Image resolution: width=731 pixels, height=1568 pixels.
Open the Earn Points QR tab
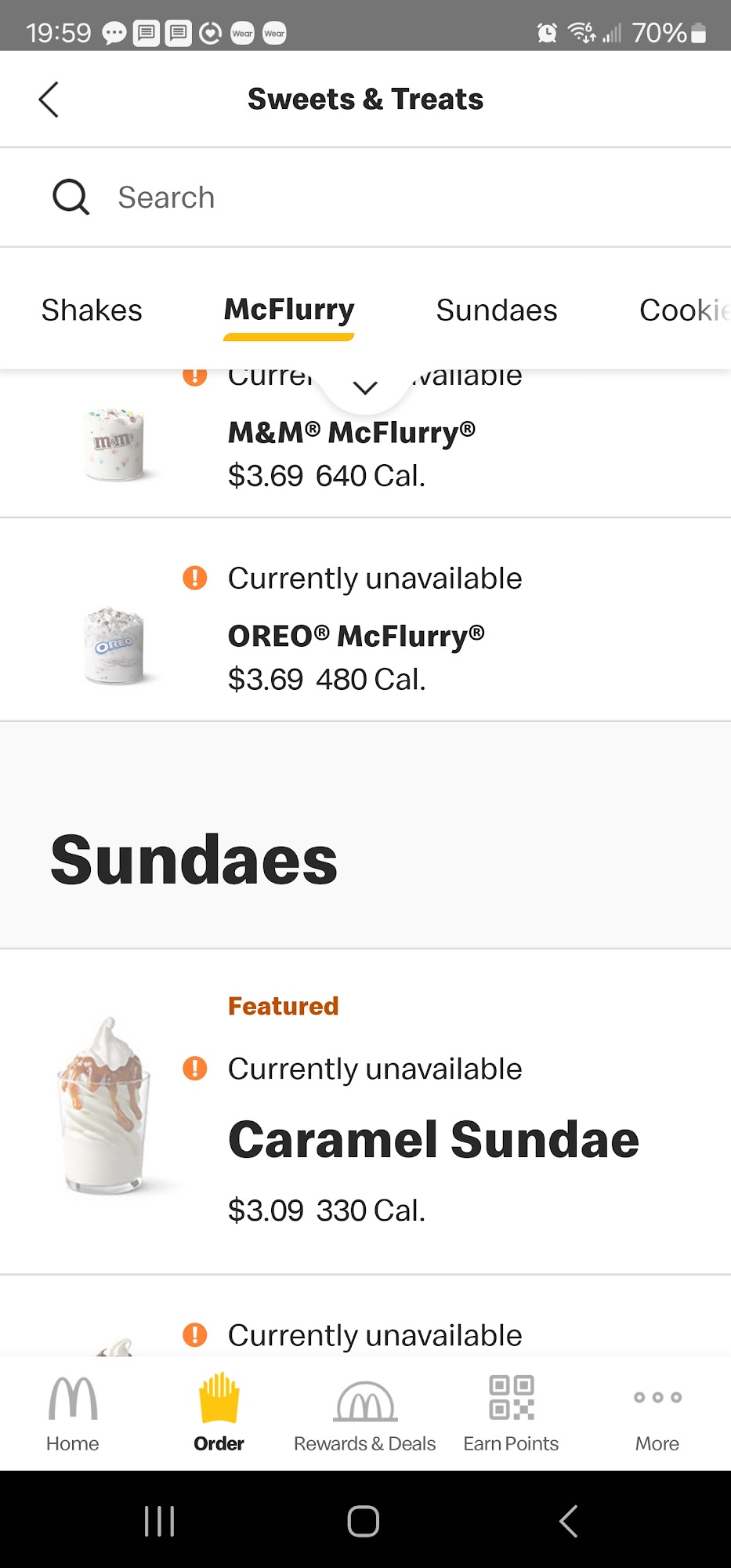511,1413
